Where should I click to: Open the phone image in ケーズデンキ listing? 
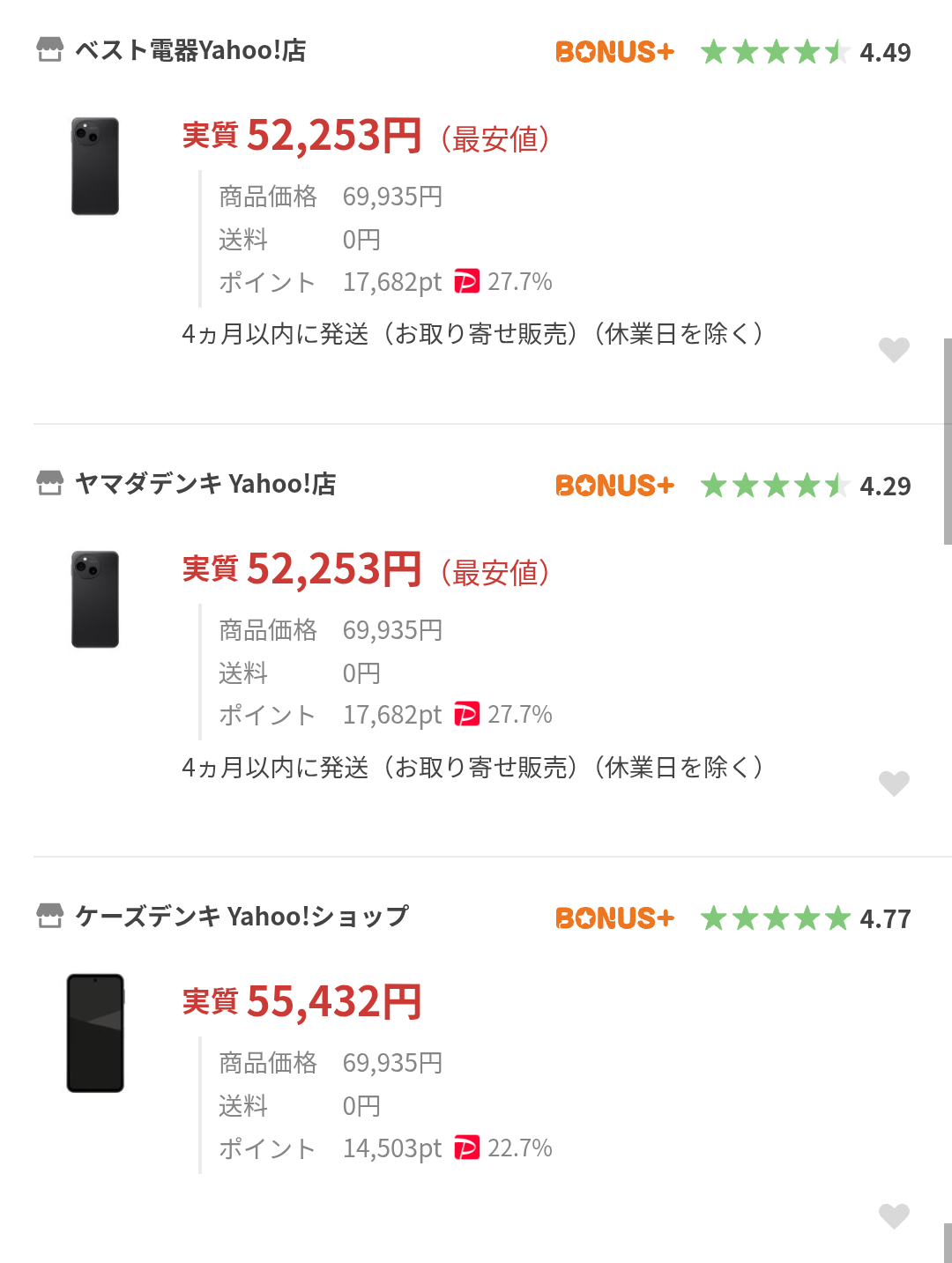pyautogui.click(x=95, y=1033)
